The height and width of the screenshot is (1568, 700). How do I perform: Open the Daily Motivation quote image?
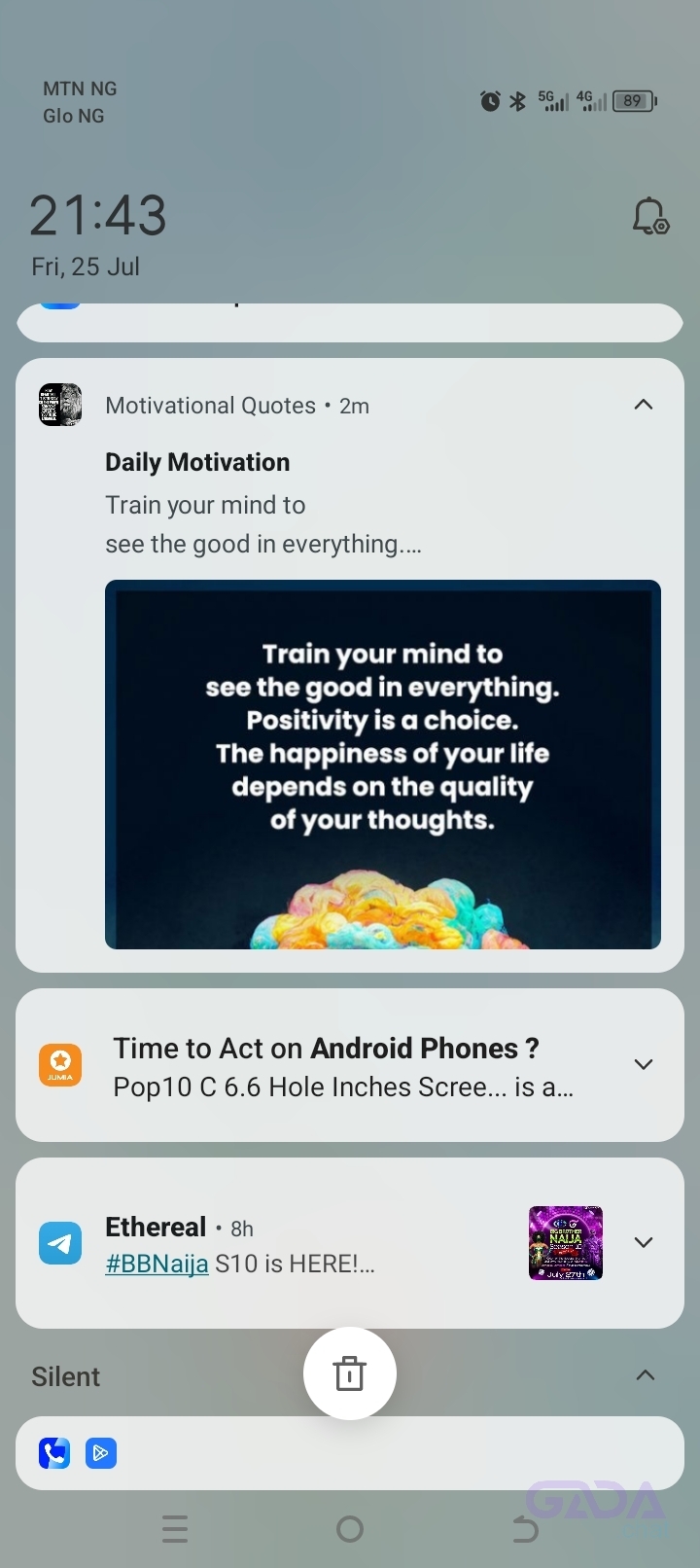(382, 765)
